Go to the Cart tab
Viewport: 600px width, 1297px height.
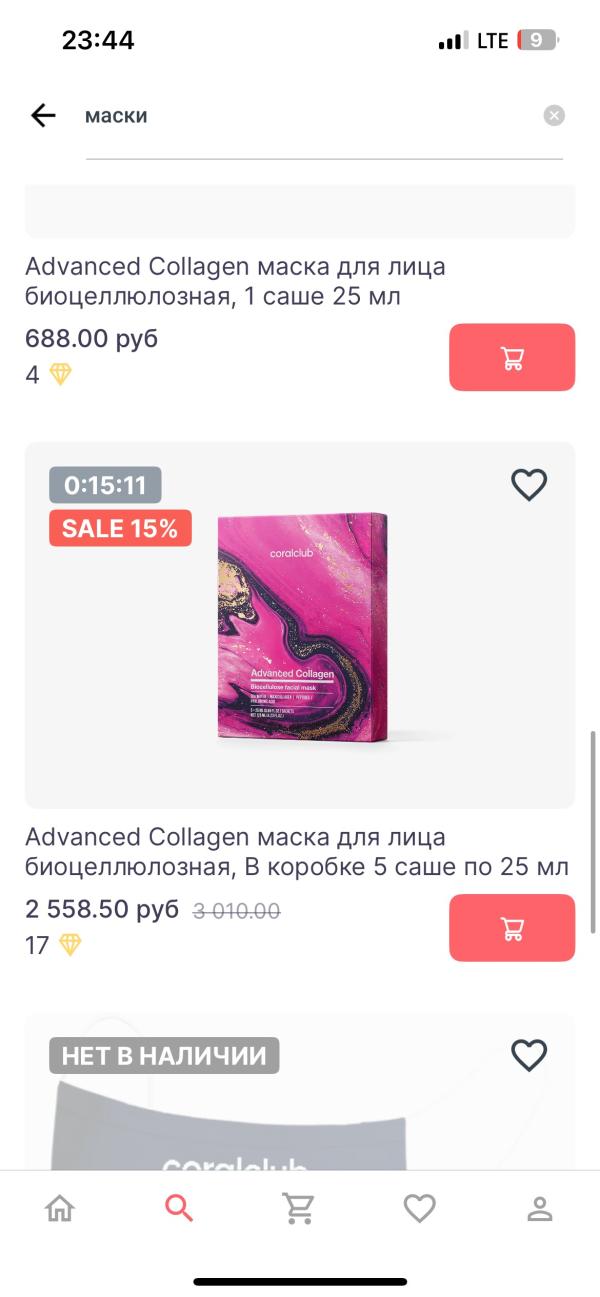tap(299, 1209)
